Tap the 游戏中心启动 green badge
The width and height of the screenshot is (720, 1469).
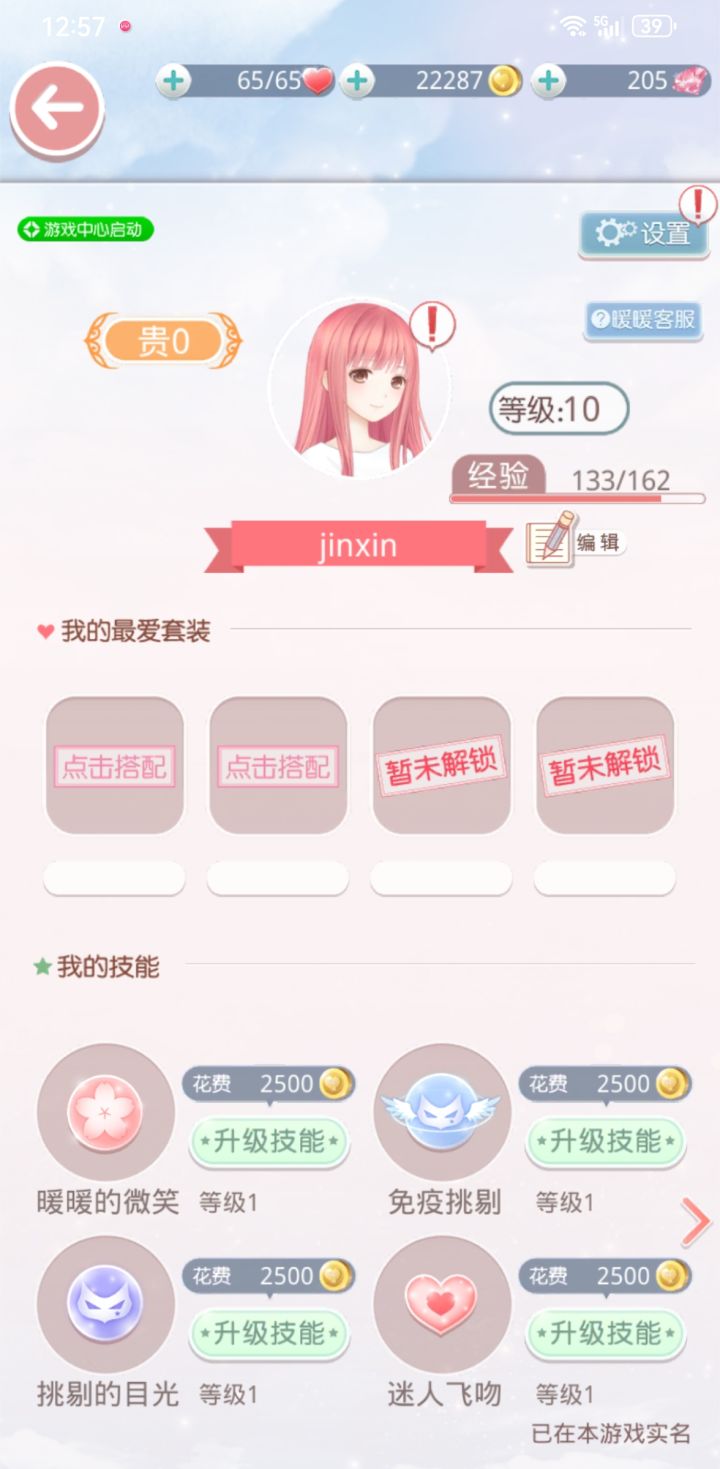point(85,231)
